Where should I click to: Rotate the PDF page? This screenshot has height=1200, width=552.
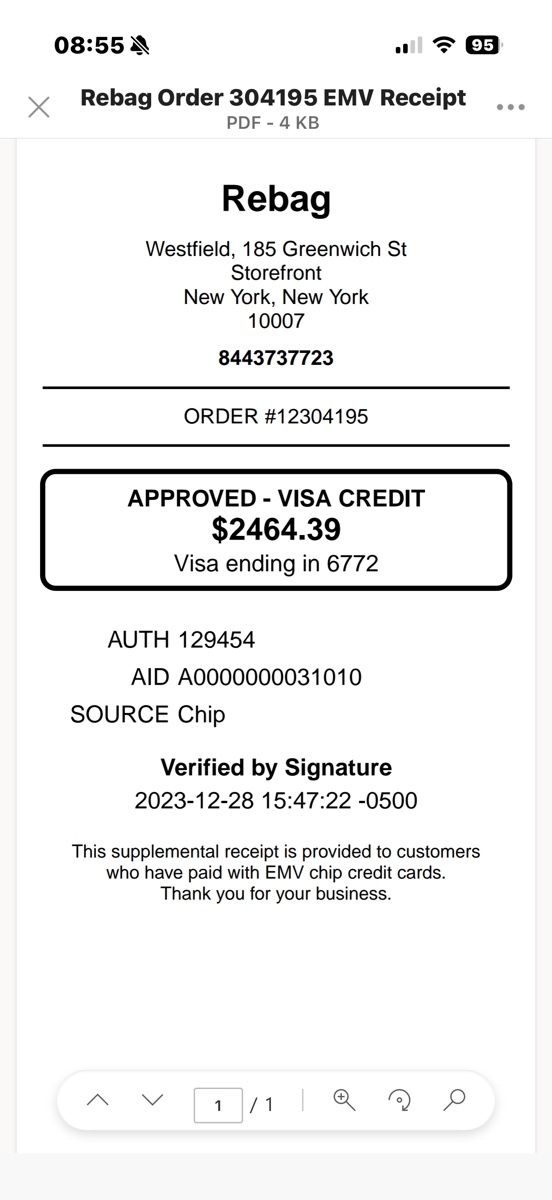coord(399,1100)
